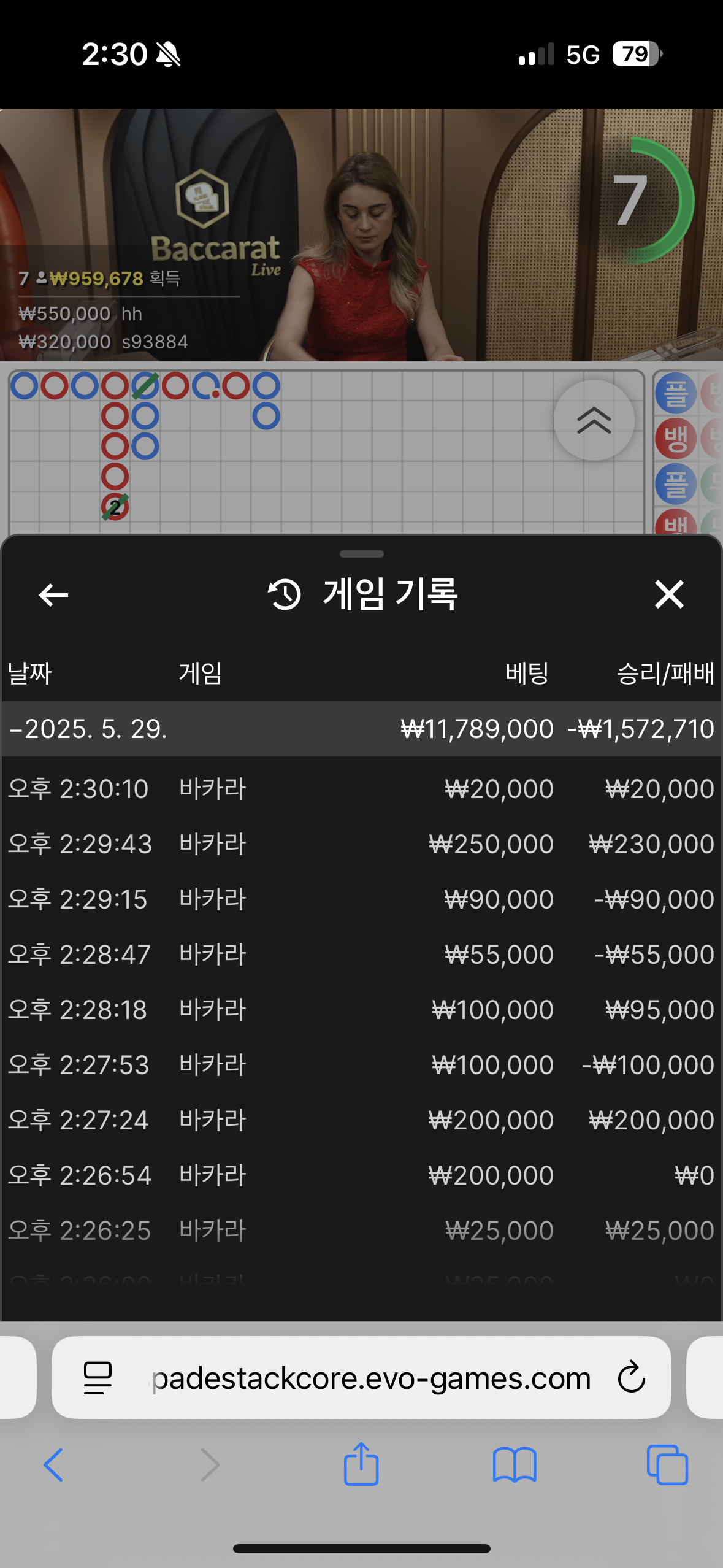Open the 오후 2:27:53 바카라 record

pyautogui.click(x=361, y=1064)
